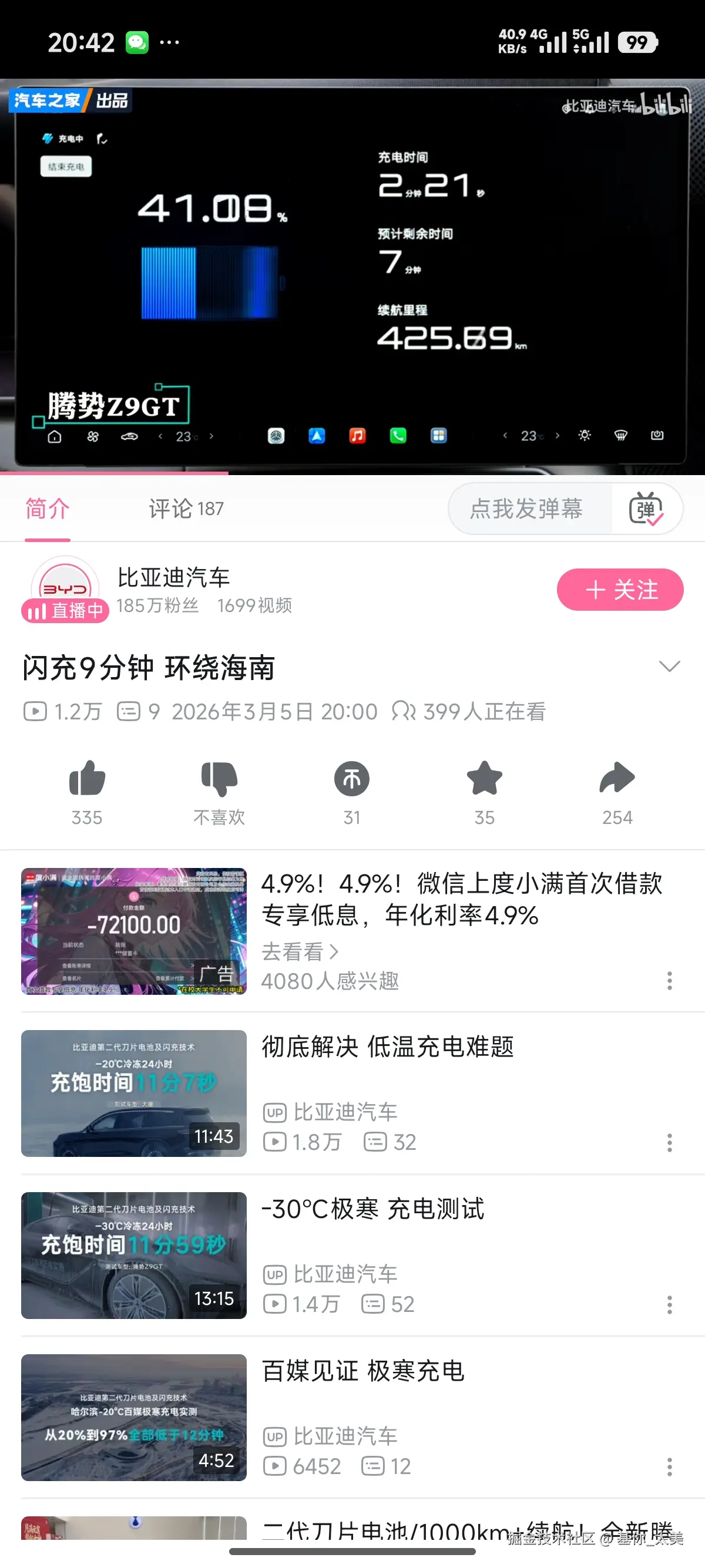Open the WeChat notification icon in status bar

pyautogui.click(x=137, y=41)
